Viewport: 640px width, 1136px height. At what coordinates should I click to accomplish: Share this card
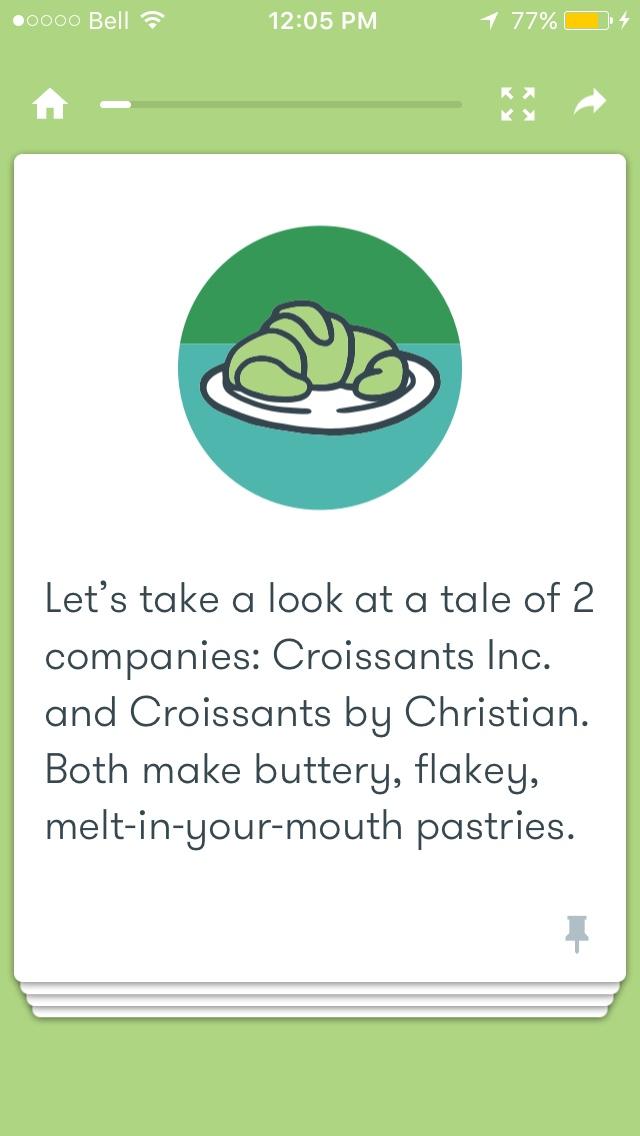[x=590, y=102]
